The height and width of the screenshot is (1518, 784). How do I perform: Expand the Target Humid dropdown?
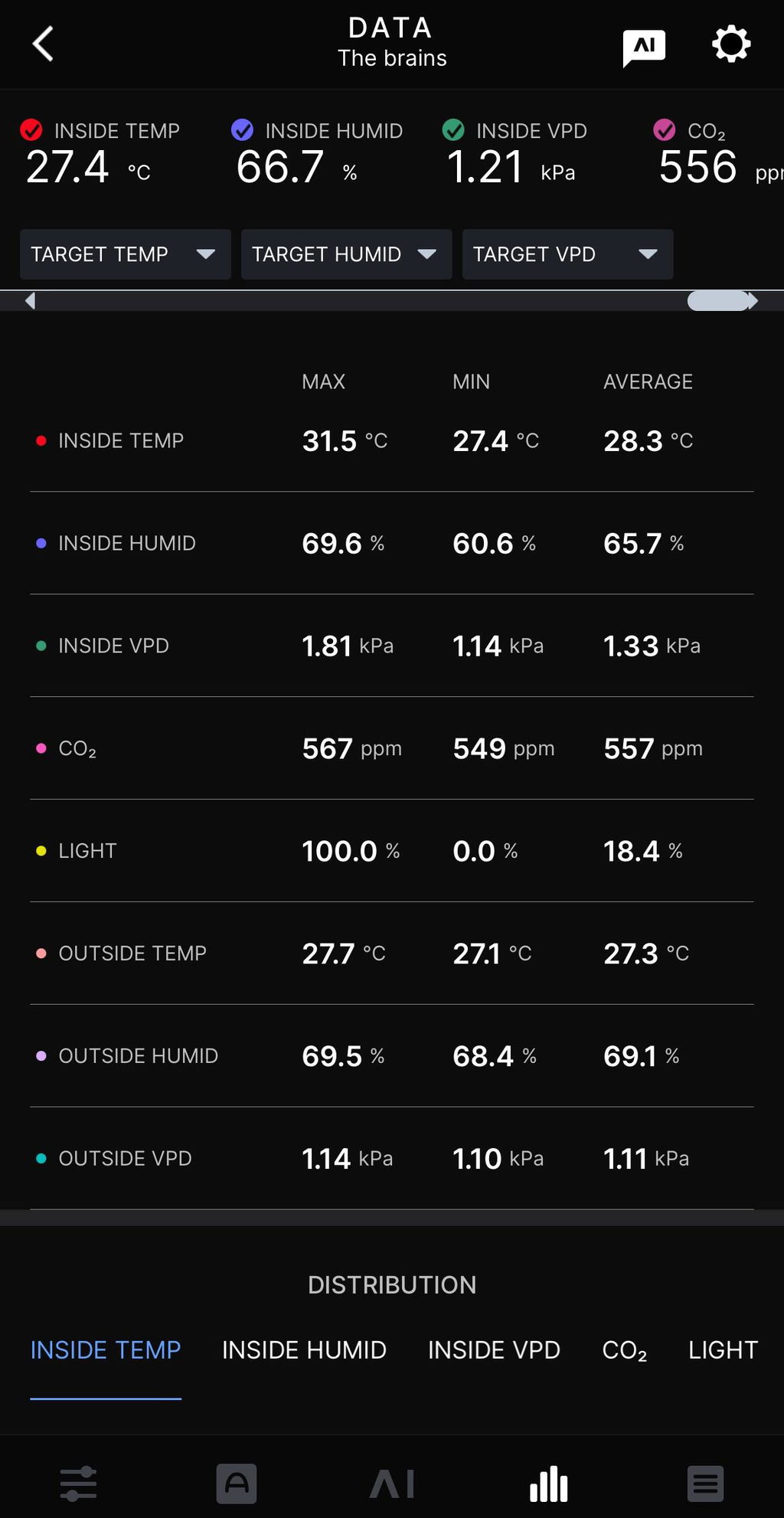click(x=346, y=254)
